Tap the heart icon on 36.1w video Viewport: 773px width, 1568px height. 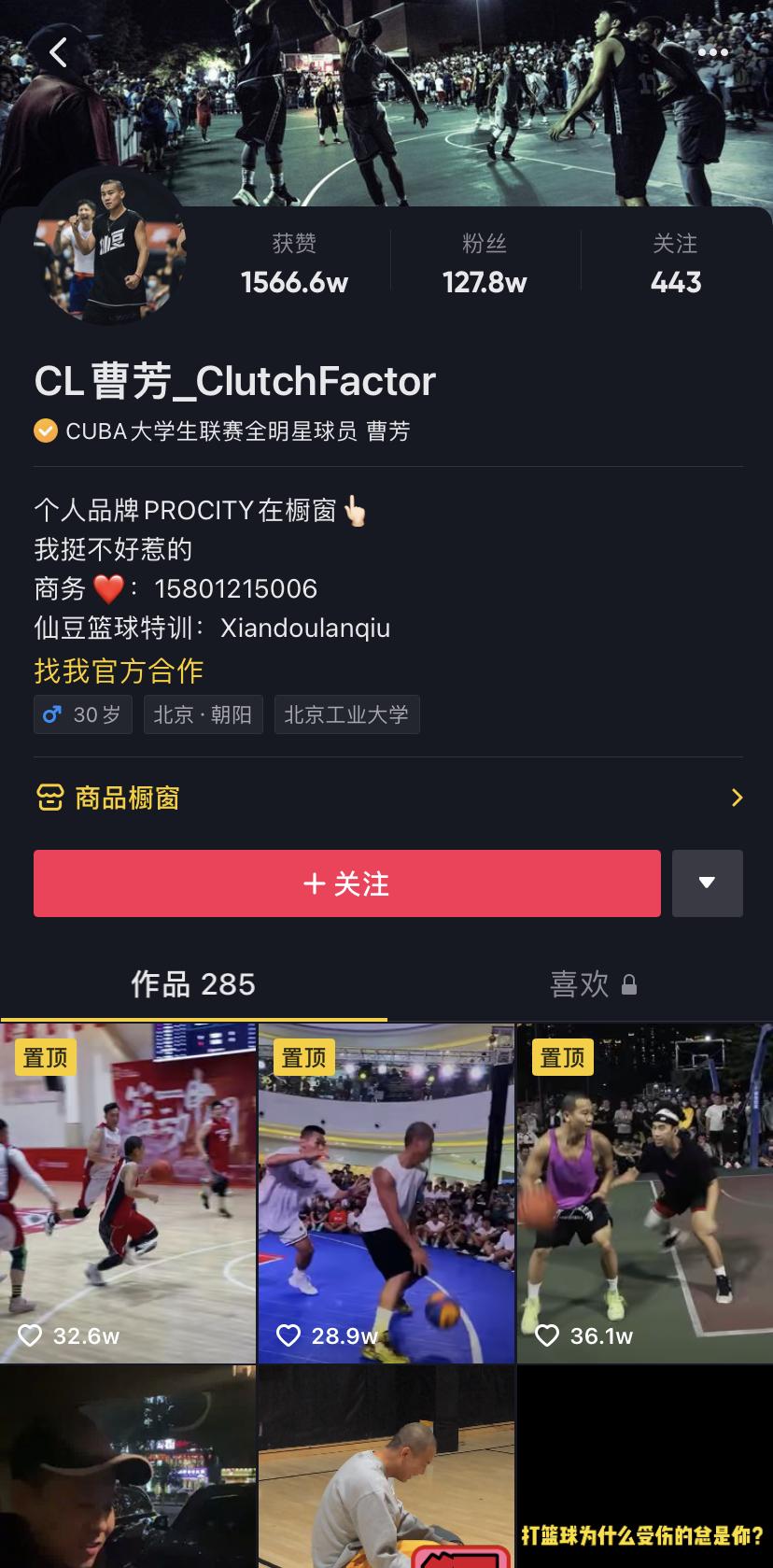(x=547, y=1335)
